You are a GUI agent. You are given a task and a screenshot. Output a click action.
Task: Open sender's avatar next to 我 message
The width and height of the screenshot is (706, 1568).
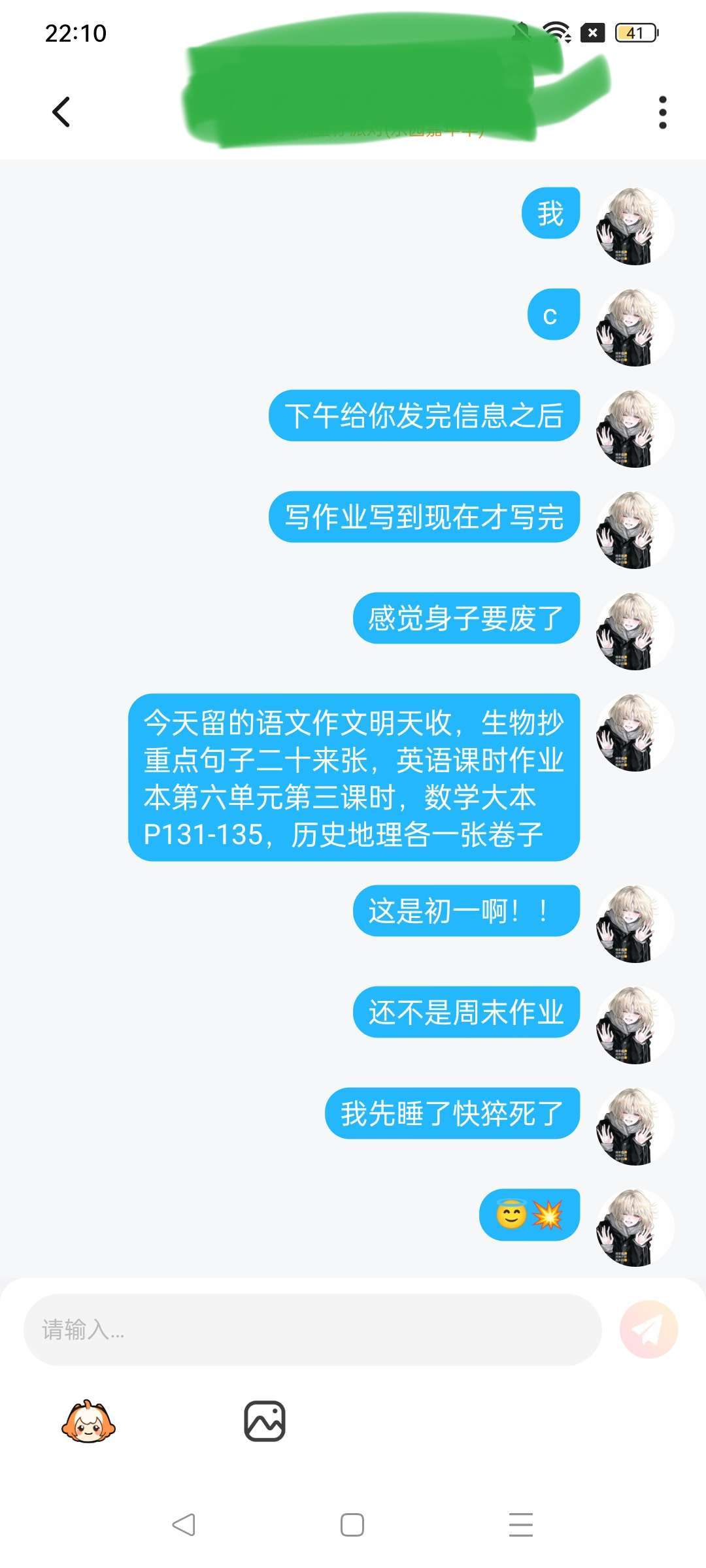point(633,226)
